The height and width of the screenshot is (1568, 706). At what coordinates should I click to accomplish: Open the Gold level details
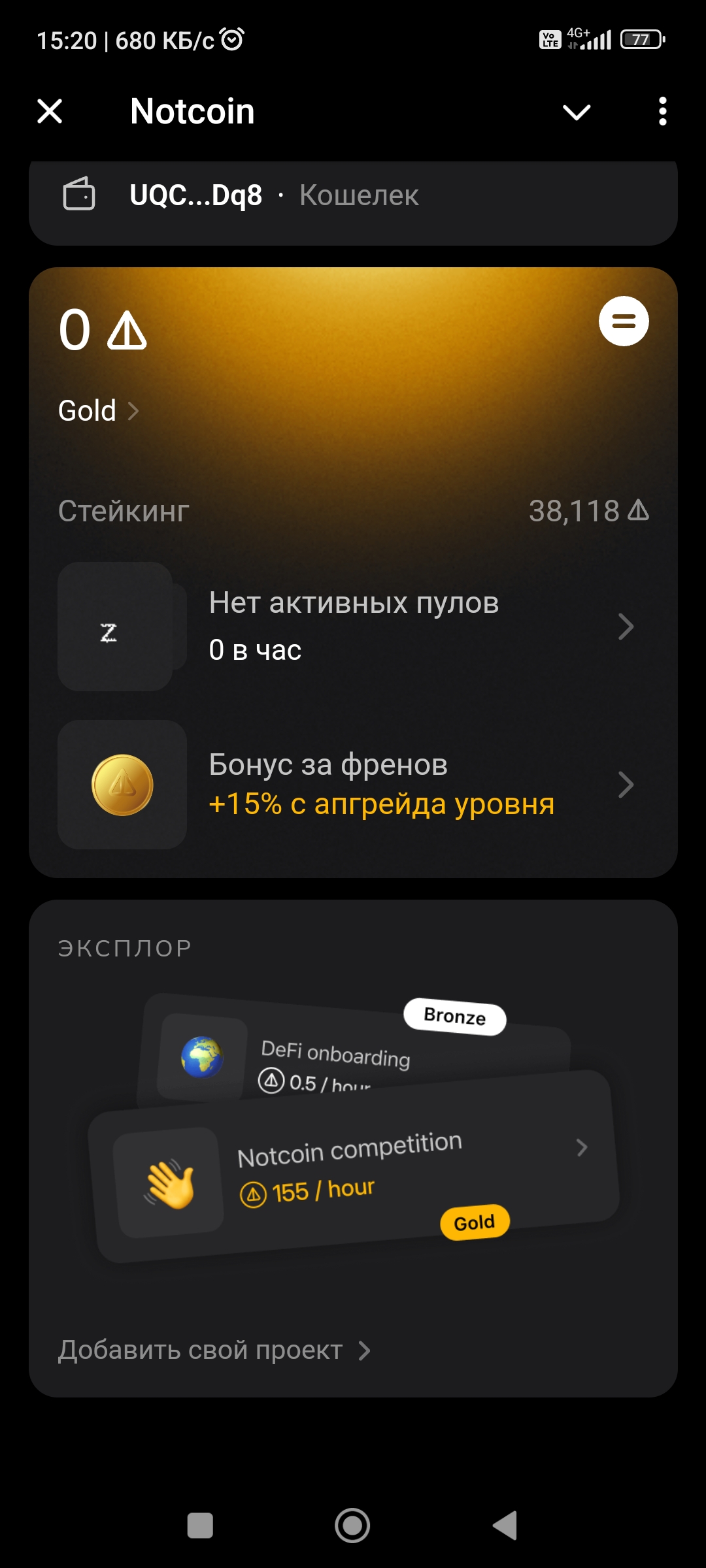point(98,411)
